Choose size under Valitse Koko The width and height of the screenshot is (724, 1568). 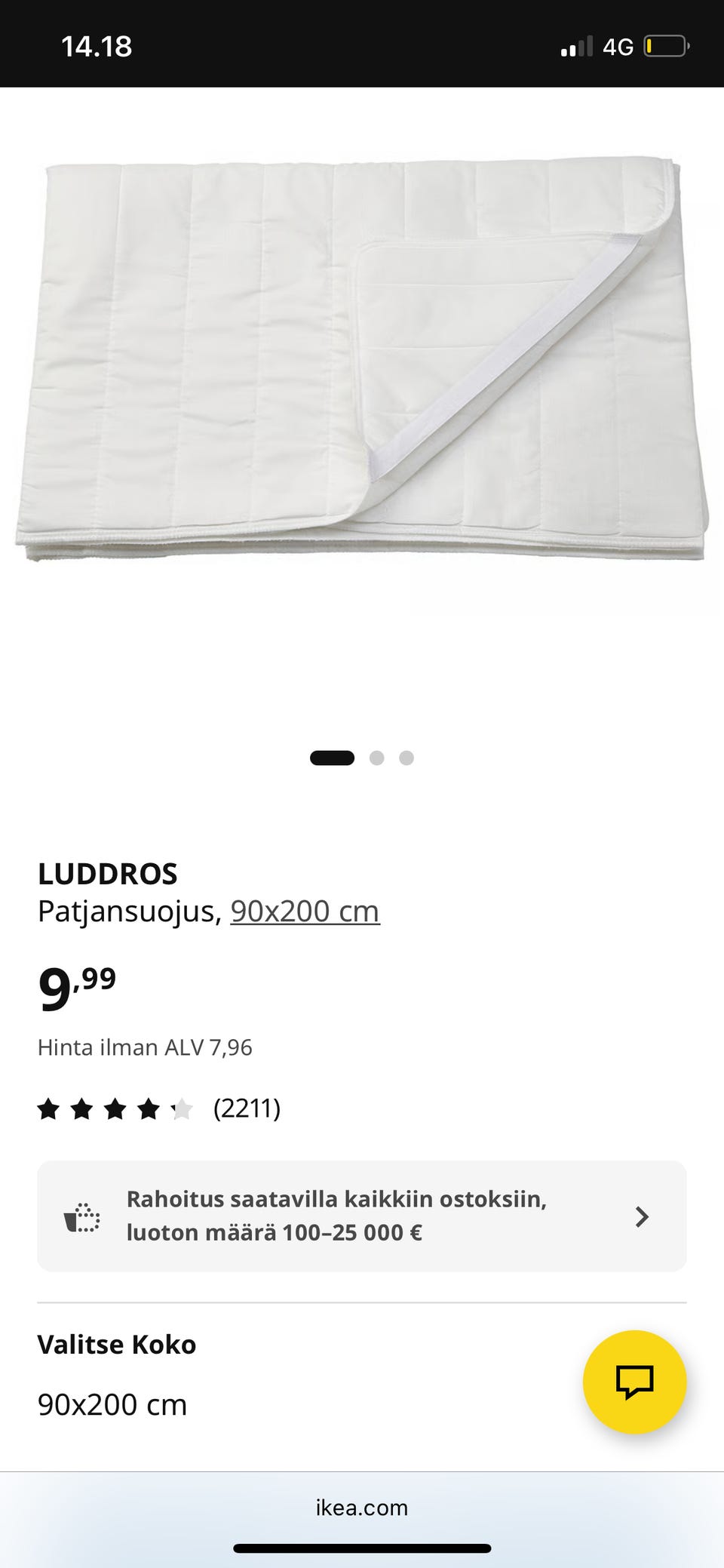click(x=113, y=1404)
